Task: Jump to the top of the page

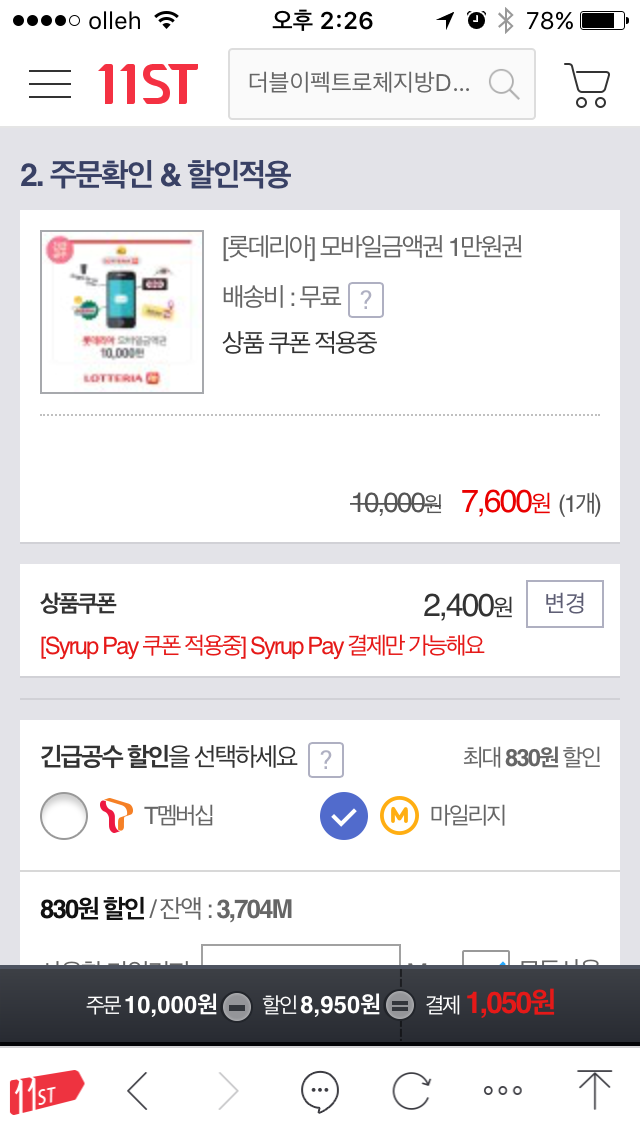Action: tap(594, 1090)
